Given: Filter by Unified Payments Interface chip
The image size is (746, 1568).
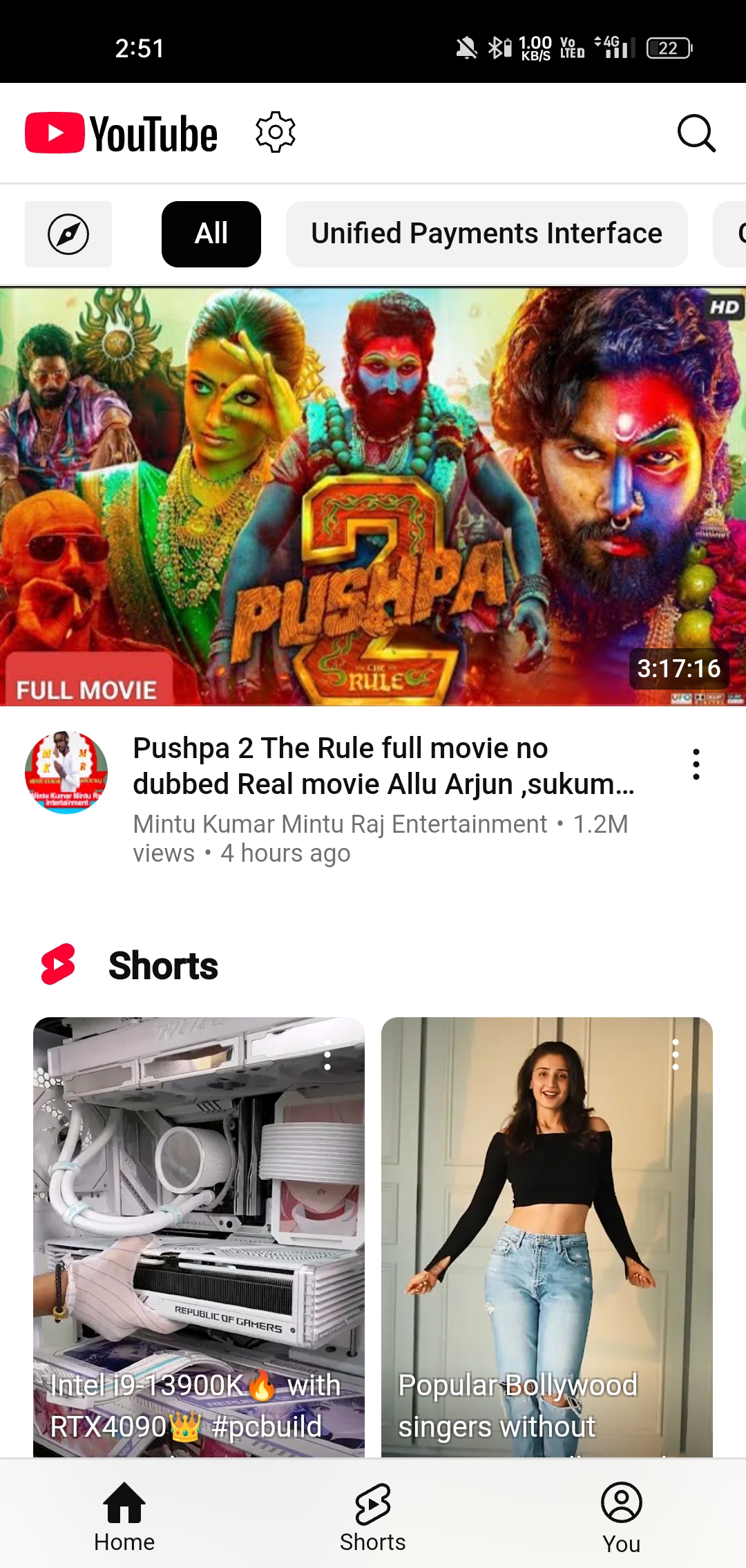Looking at the screenshot, I should pos(486,234).
